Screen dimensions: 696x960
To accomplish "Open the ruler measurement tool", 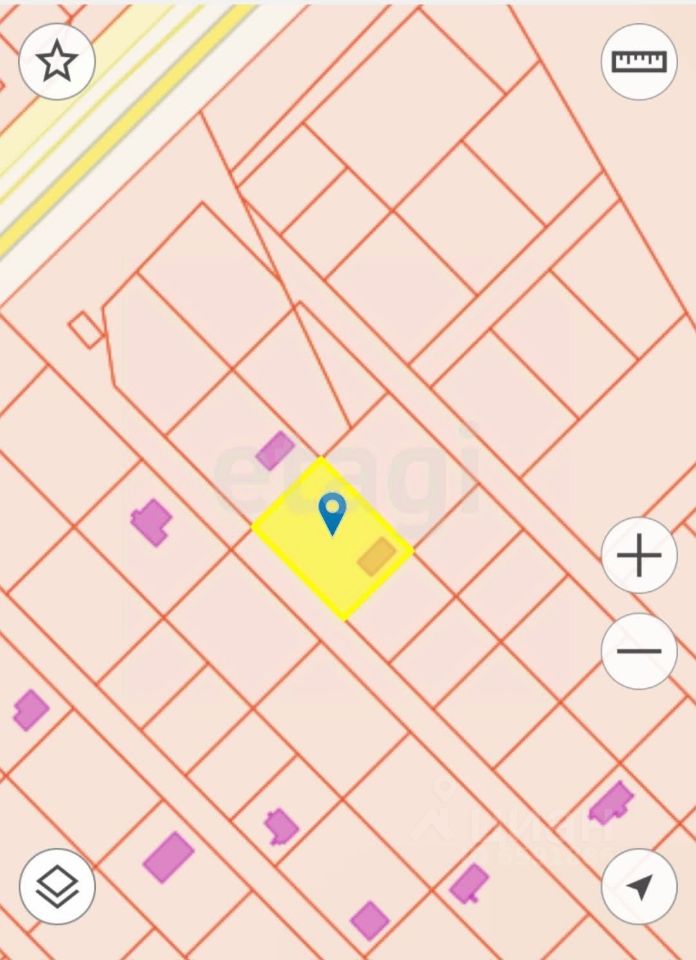I will point(639,62).
